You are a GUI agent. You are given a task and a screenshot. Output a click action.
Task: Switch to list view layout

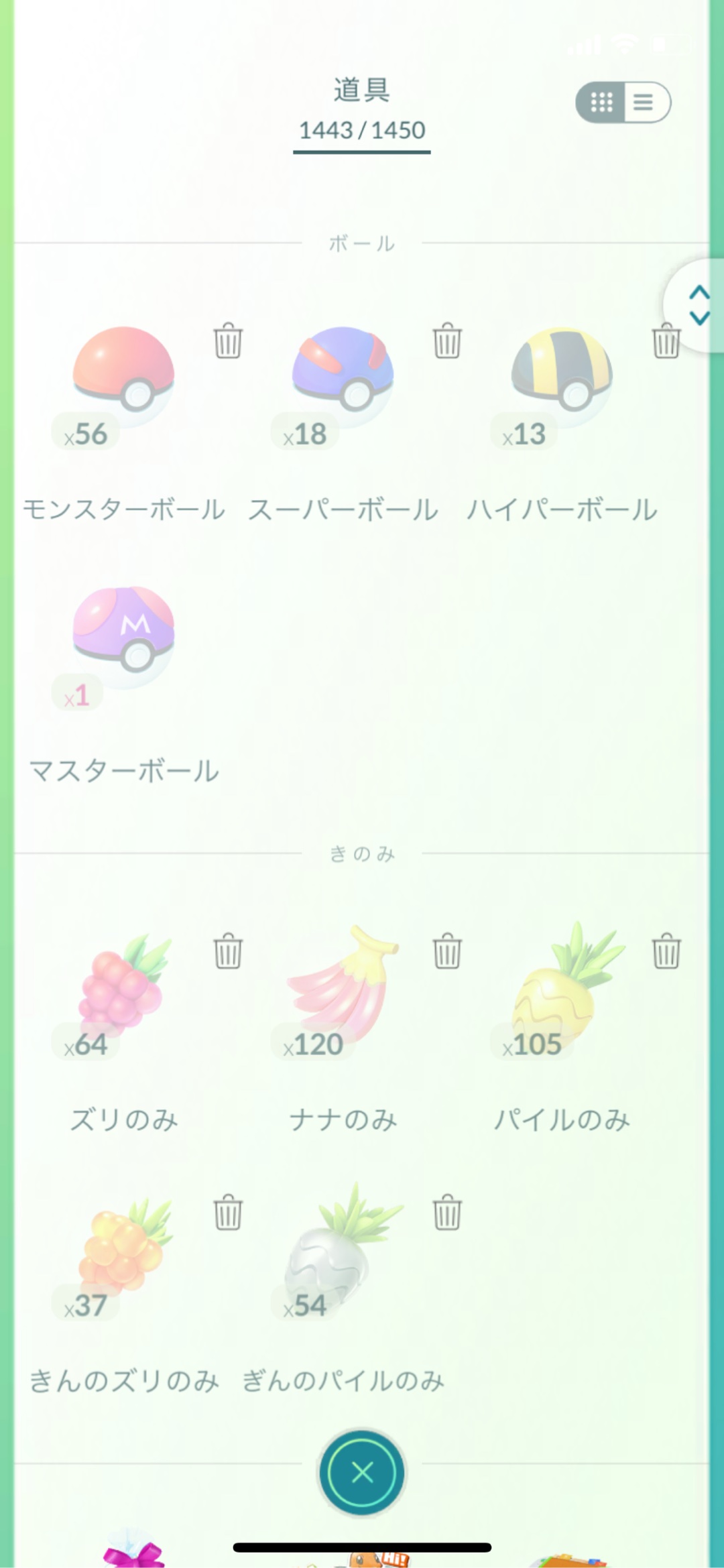point(644,102)
